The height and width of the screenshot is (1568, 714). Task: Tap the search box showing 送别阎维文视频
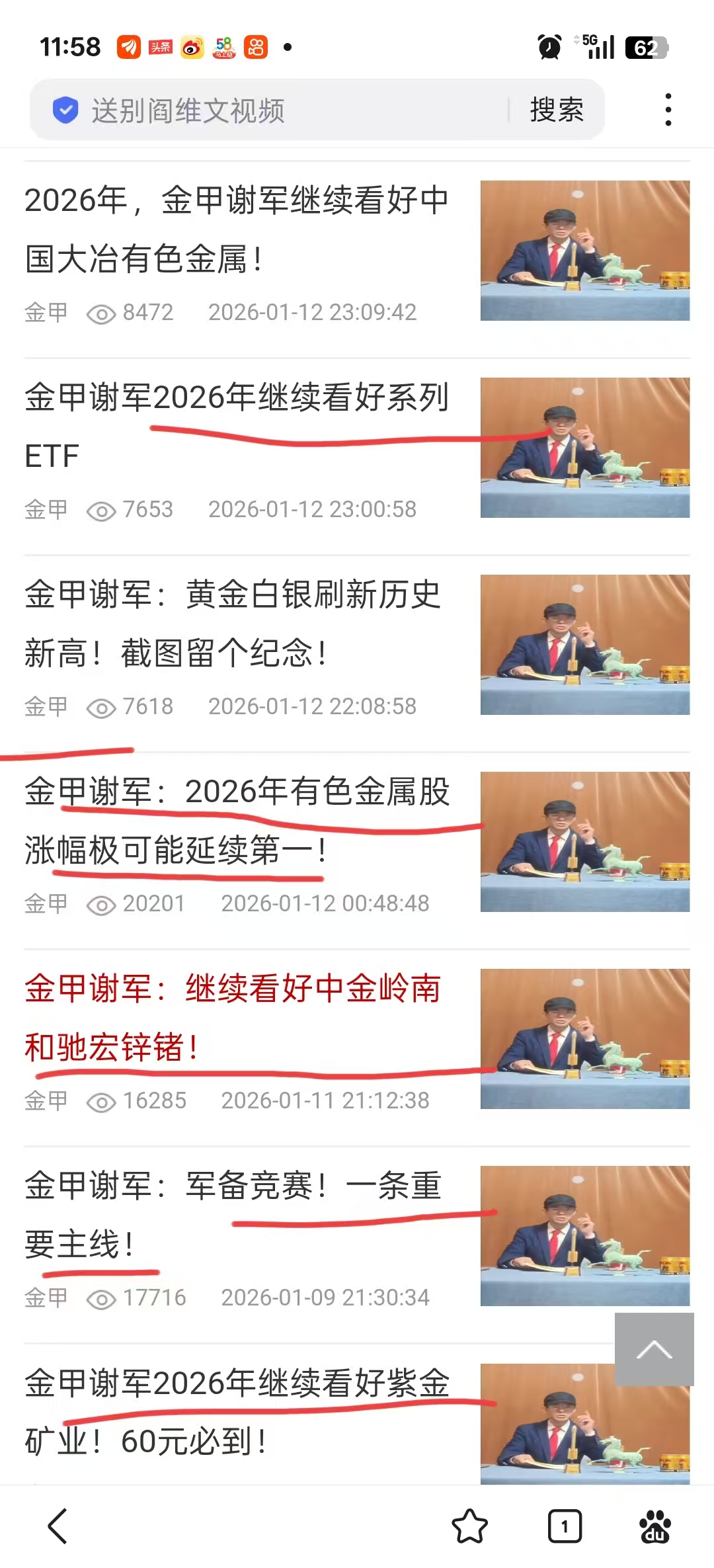click(278, 110)
